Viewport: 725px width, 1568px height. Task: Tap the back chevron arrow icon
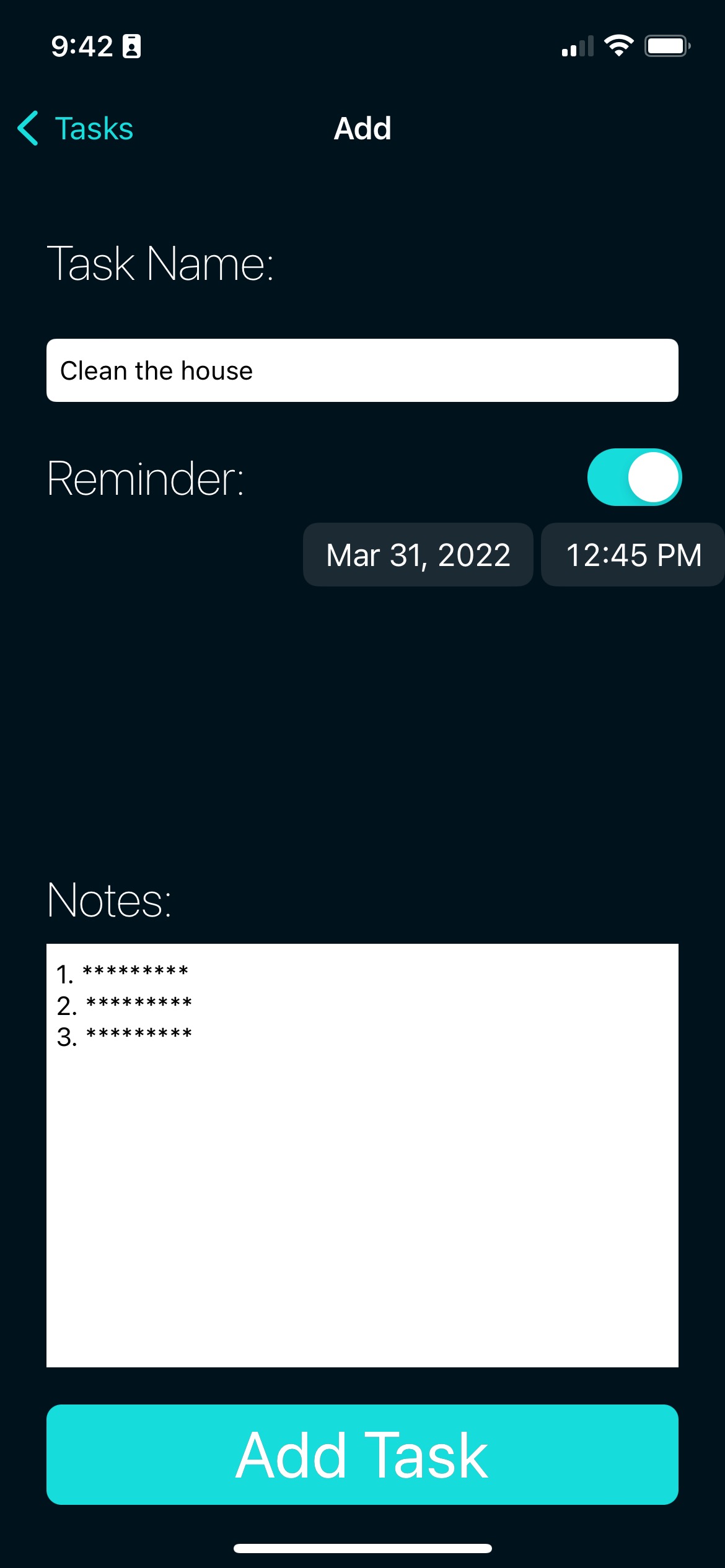(x=28, y=128)
